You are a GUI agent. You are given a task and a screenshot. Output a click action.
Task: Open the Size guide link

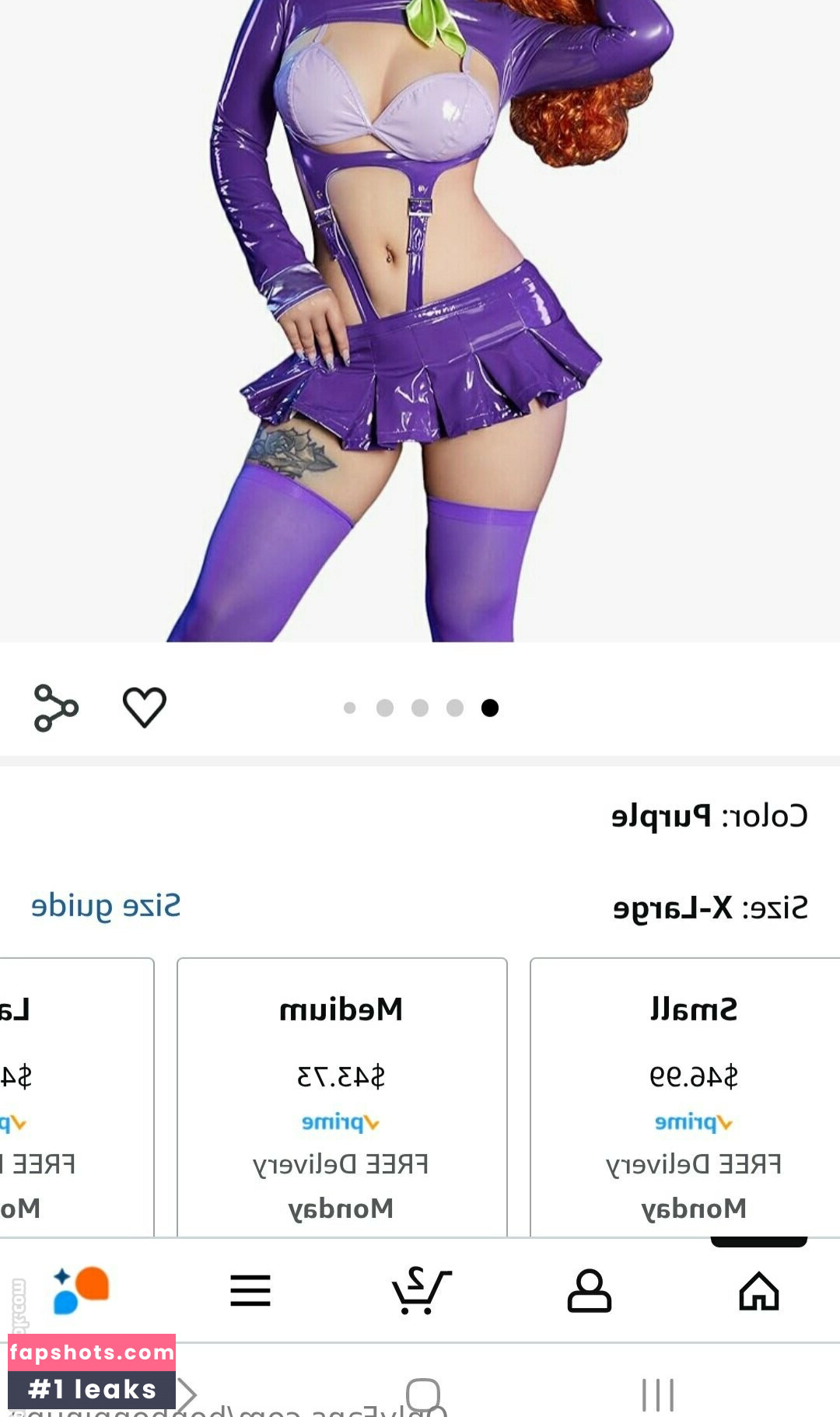pos(106,906)
